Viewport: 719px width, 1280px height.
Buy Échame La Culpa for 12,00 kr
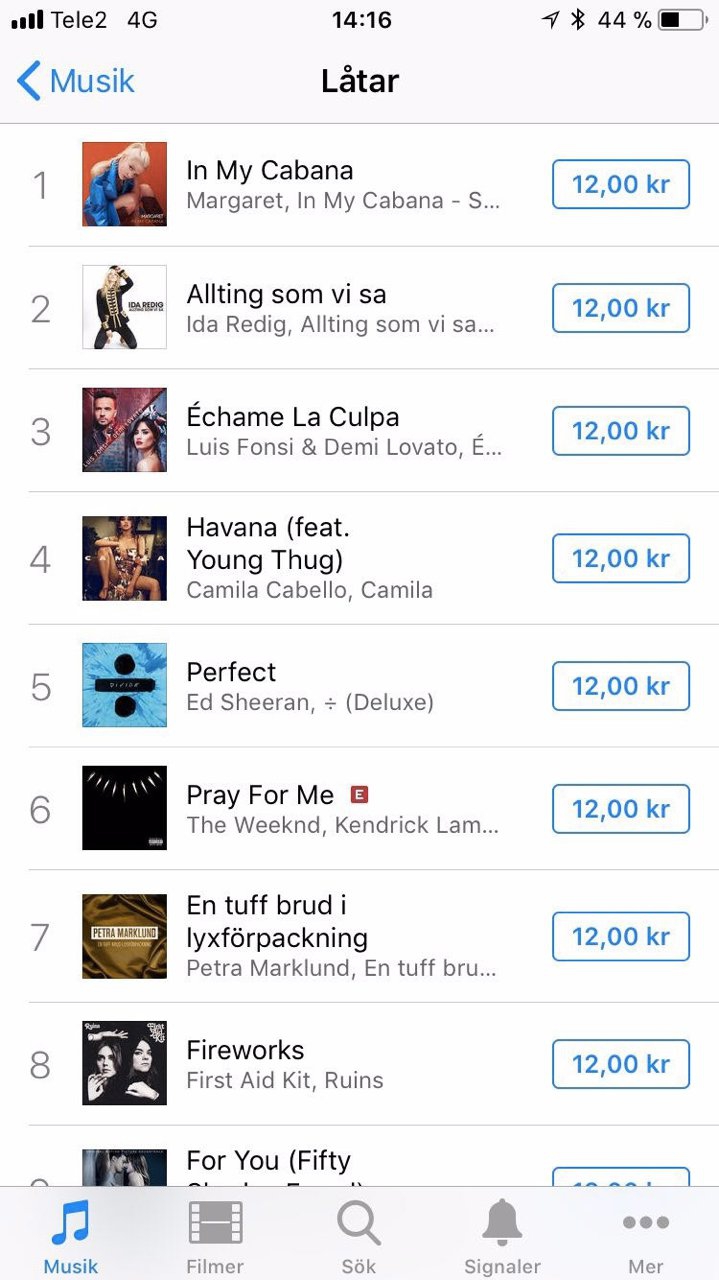(620, 431)
